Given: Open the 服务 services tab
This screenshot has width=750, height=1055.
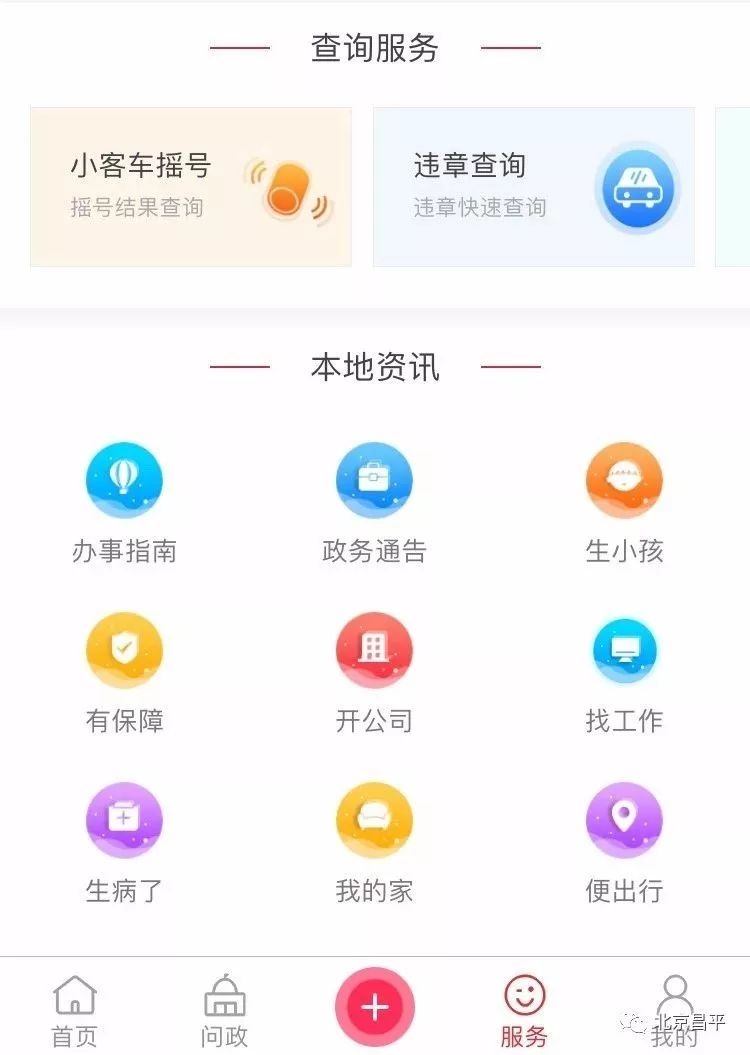Looking at the screenshot, I should click(x=524, y=1005).
